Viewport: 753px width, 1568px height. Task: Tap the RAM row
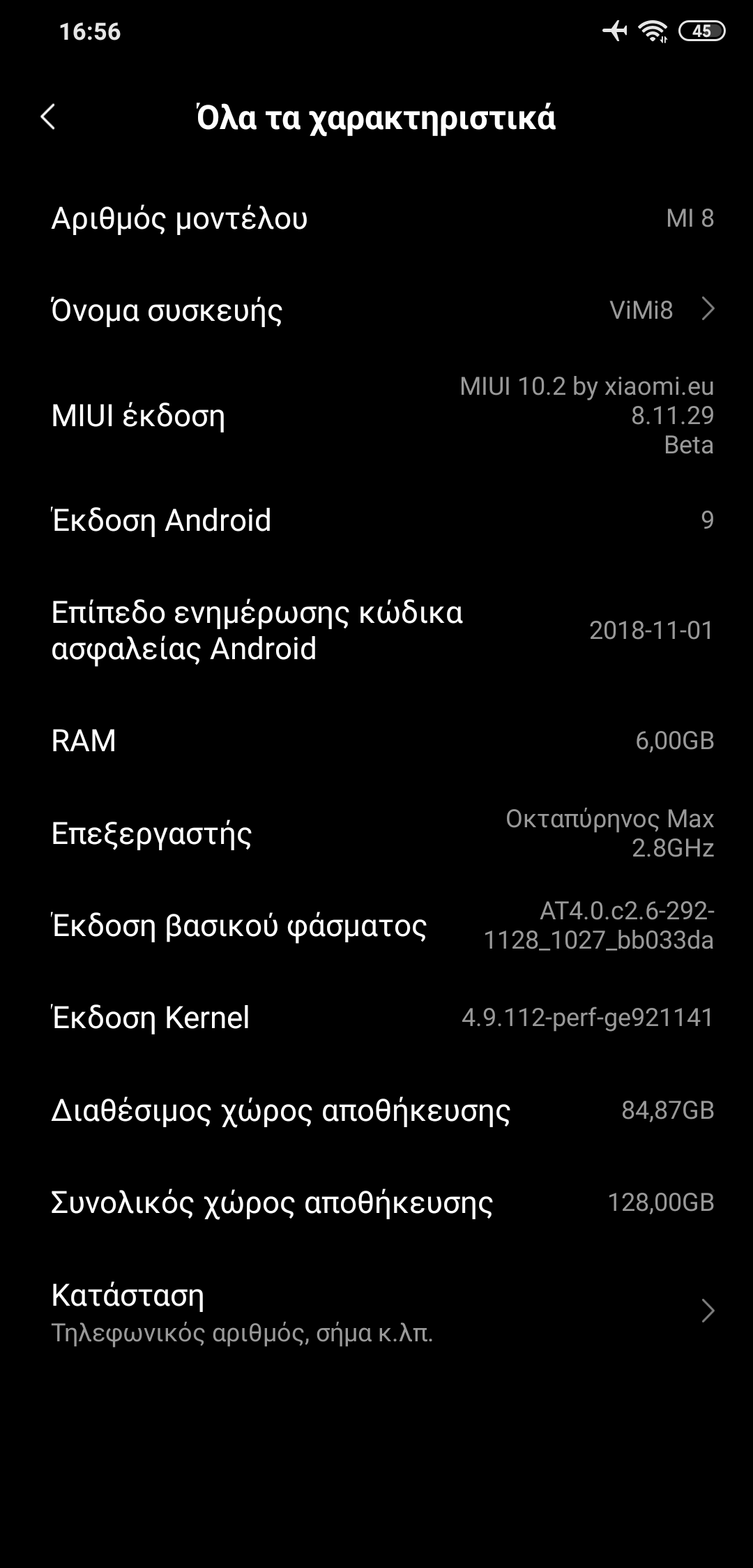coord(376,741)
